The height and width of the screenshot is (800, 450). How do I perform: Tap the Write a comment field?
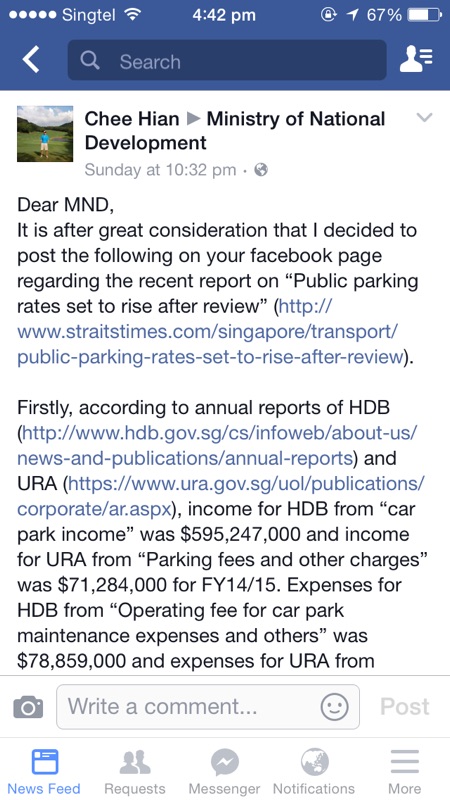pyautogui.click(x=208, y=707)
